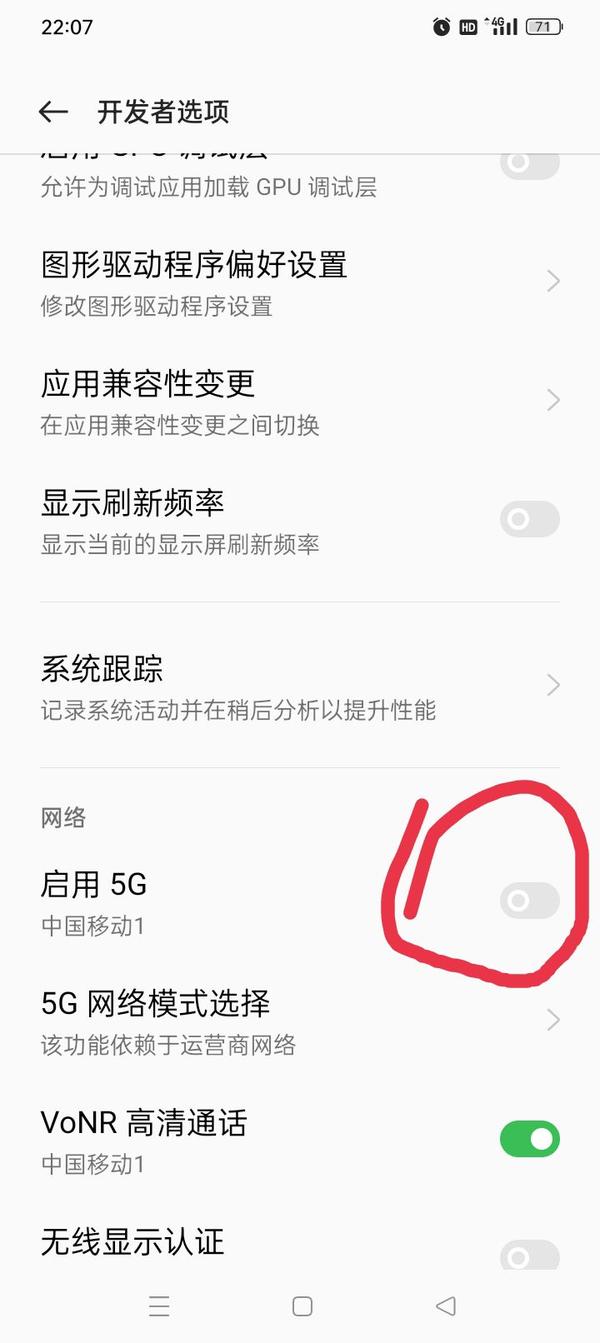This screenshot has height=1343, width=600.
Task: Go back from 开发者选项 page
Action: [53, 112]
